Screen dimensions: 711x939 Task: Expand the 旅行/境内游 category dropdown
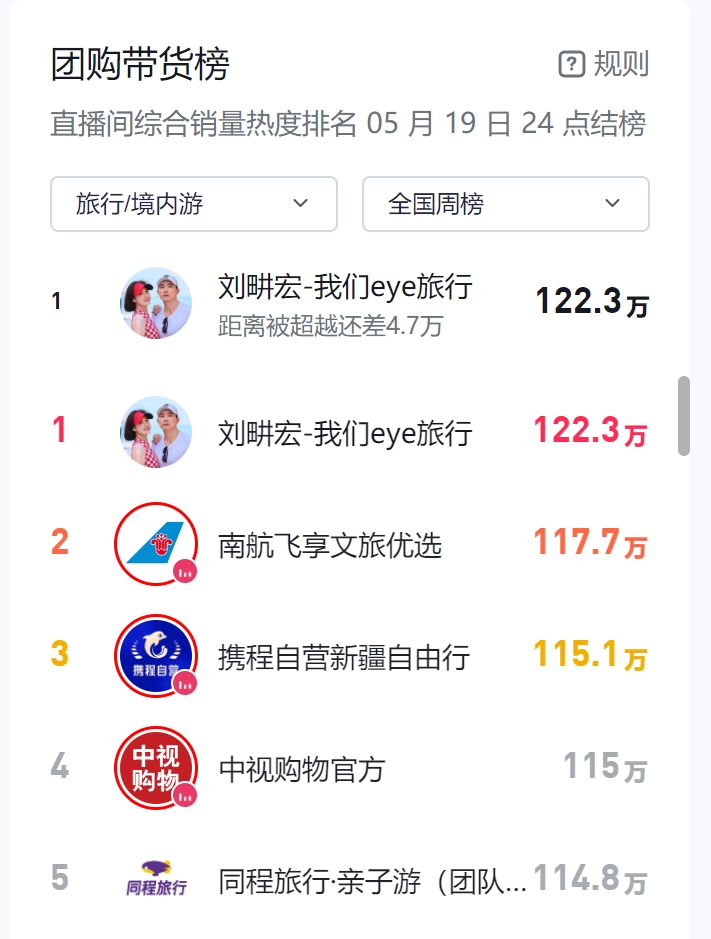(194, 204)
